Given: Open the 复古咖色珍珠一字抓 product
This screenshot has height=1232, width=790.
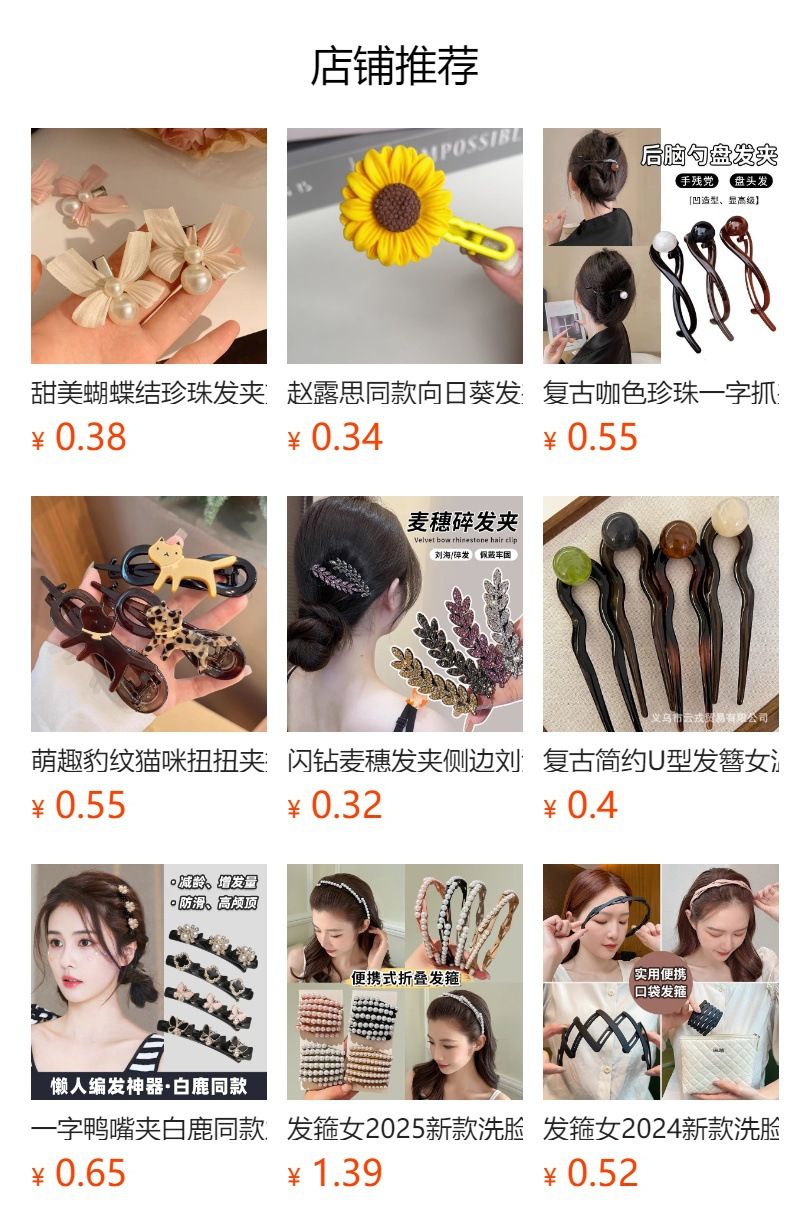Looking at the screenshot, I should click(661, 293).
